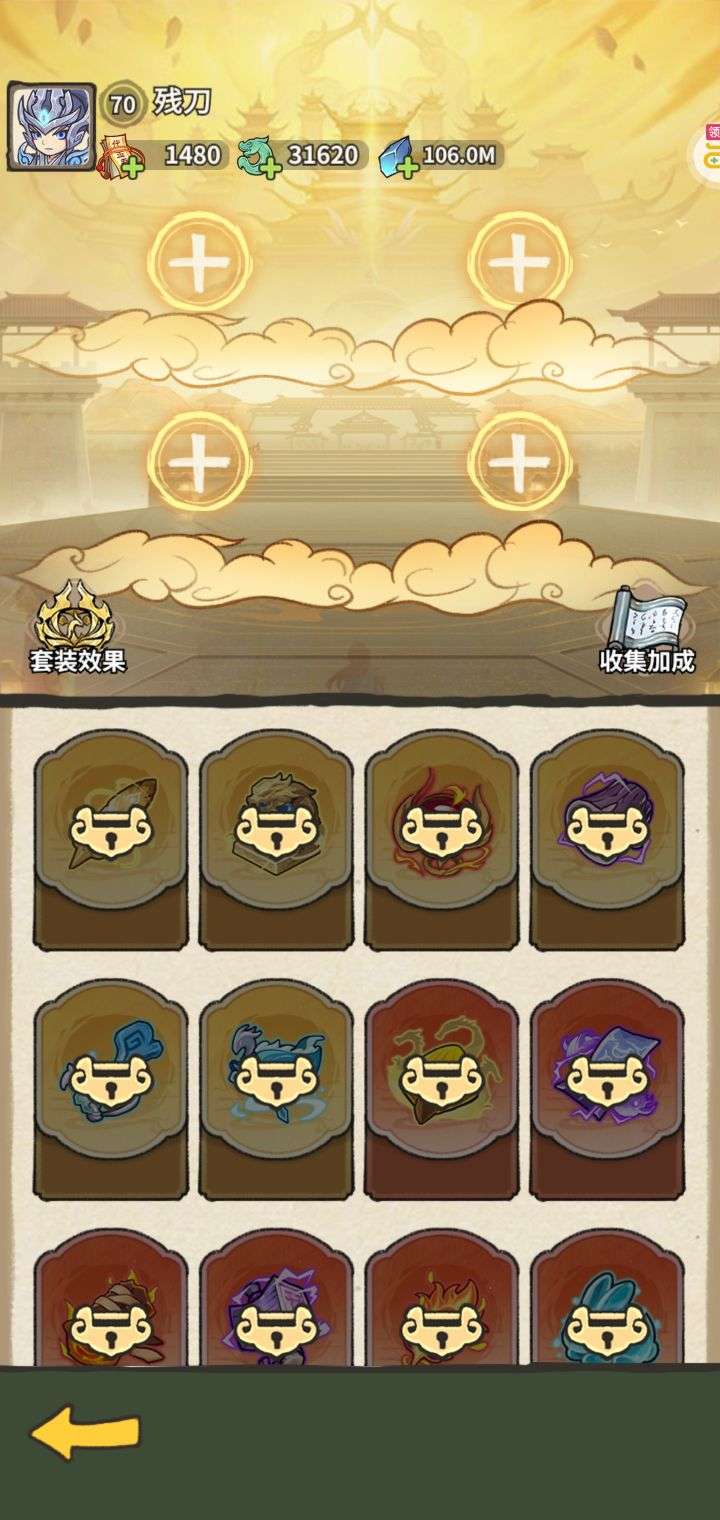Open 收集加成 collection bonus scroll
The image size is (720, 1520).
(x=647, y=630)
